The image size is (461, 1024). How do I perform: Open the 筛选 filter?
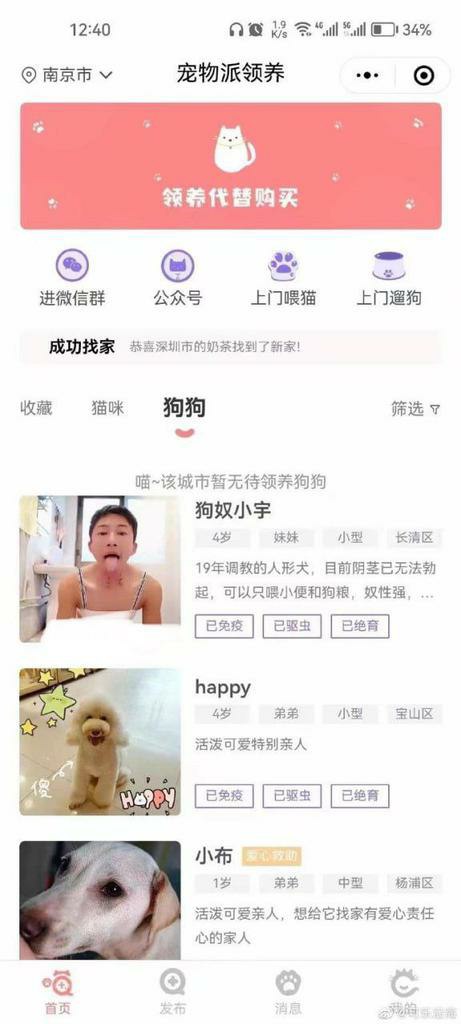point(415,409)
